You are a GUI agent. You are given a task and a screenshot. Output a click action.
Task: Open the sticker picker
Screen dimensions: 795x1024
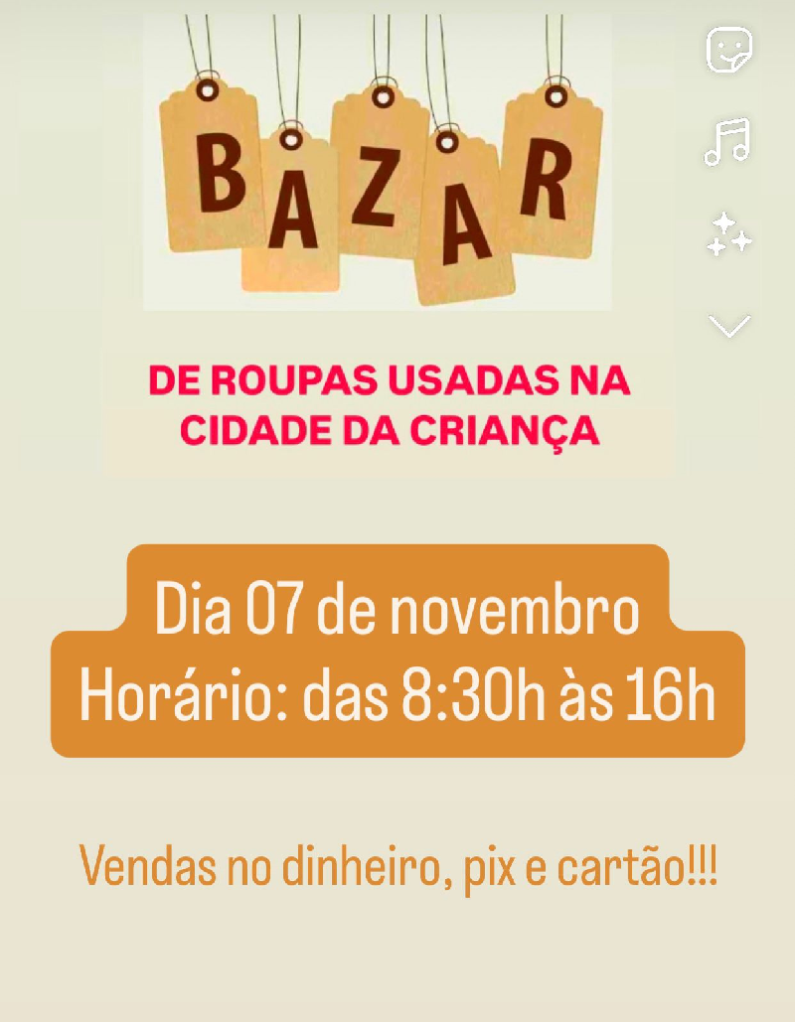729,49
